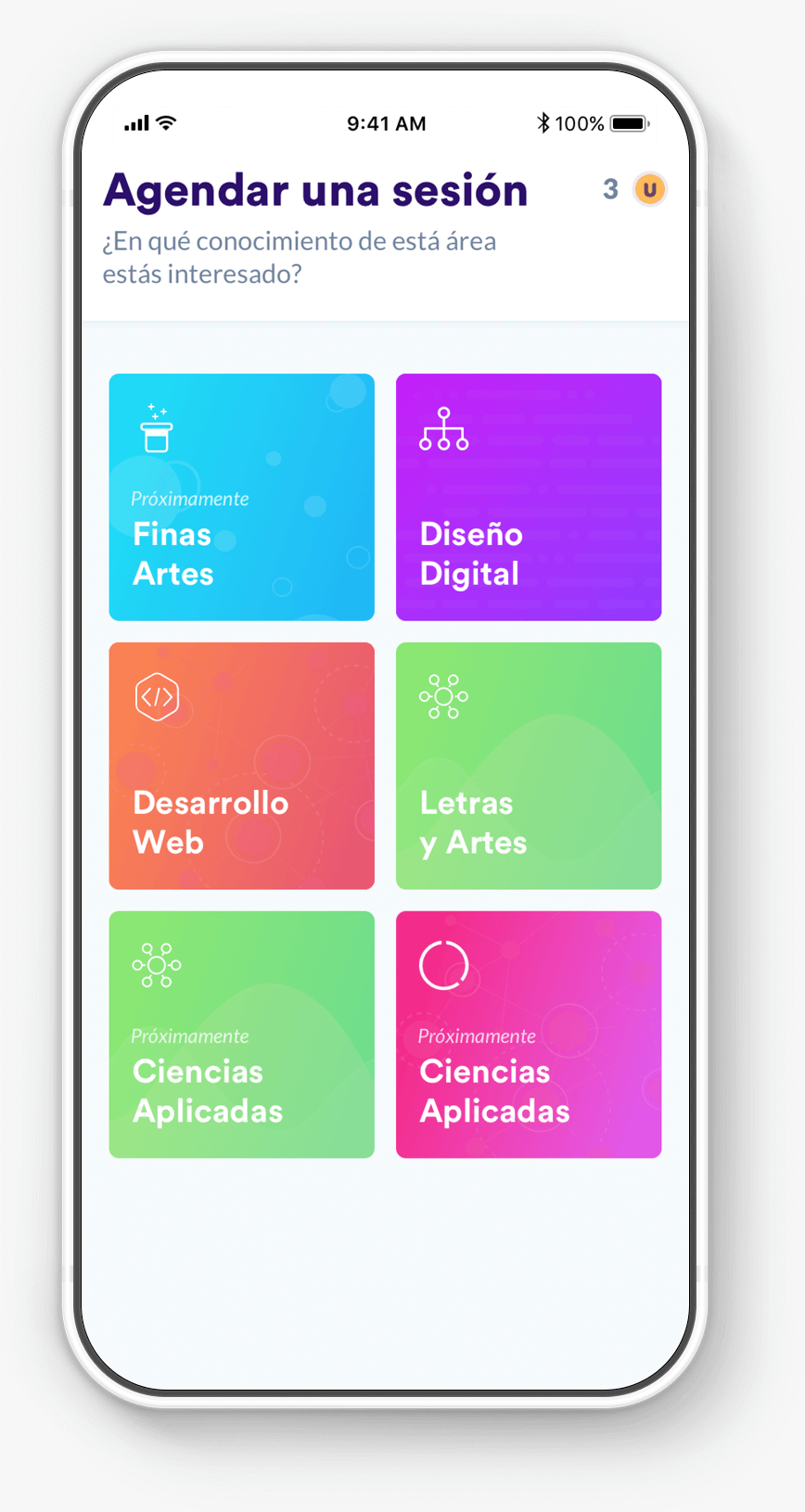
Task: Open the green Ciencias Aplicadas card
Action: click(241, 1035)
